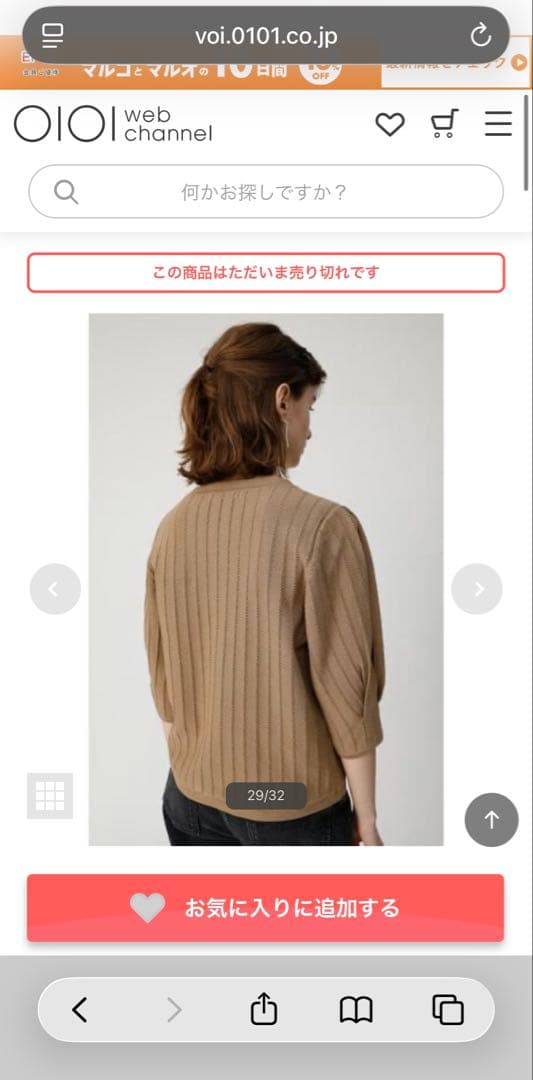Screen dimensions: 533x1080
Task: Tap the 何かお探しですか？ search field
Action: tap(266, 191)
